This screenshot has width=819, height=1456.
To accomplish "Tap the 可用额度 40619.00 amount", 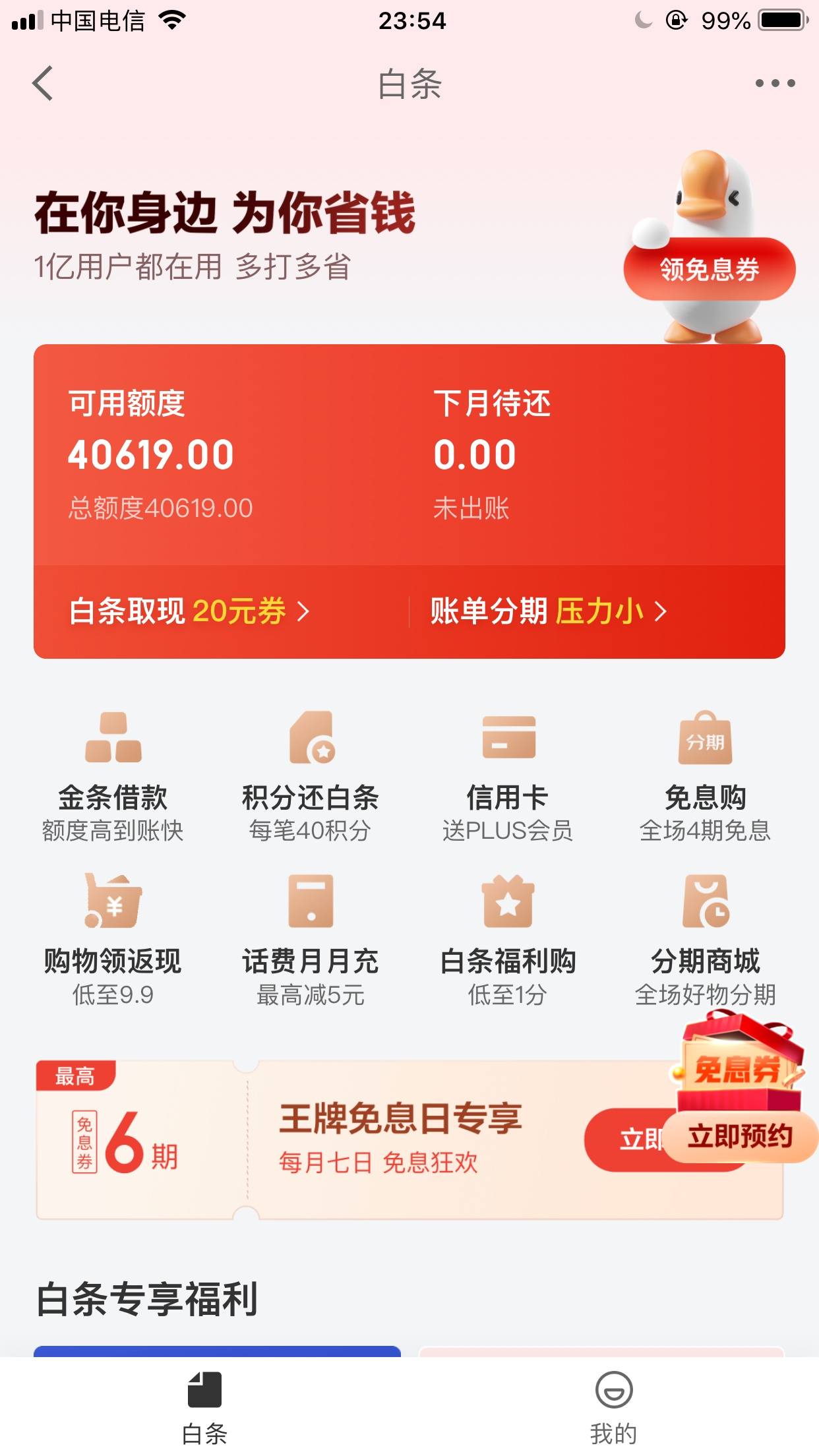I will tap(152, 454).
